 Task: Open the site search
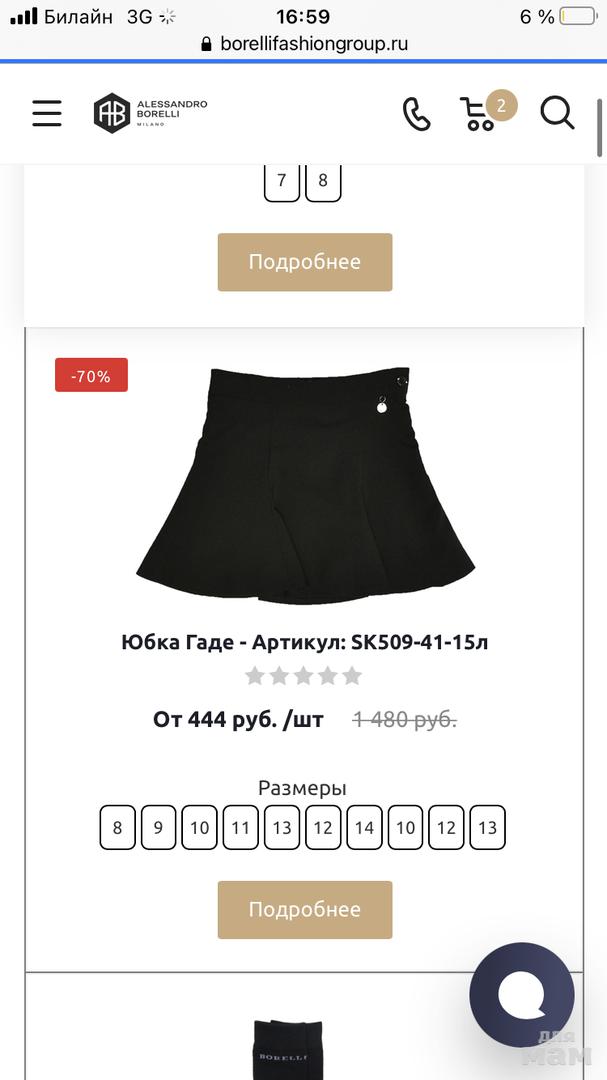pos(557,113)
